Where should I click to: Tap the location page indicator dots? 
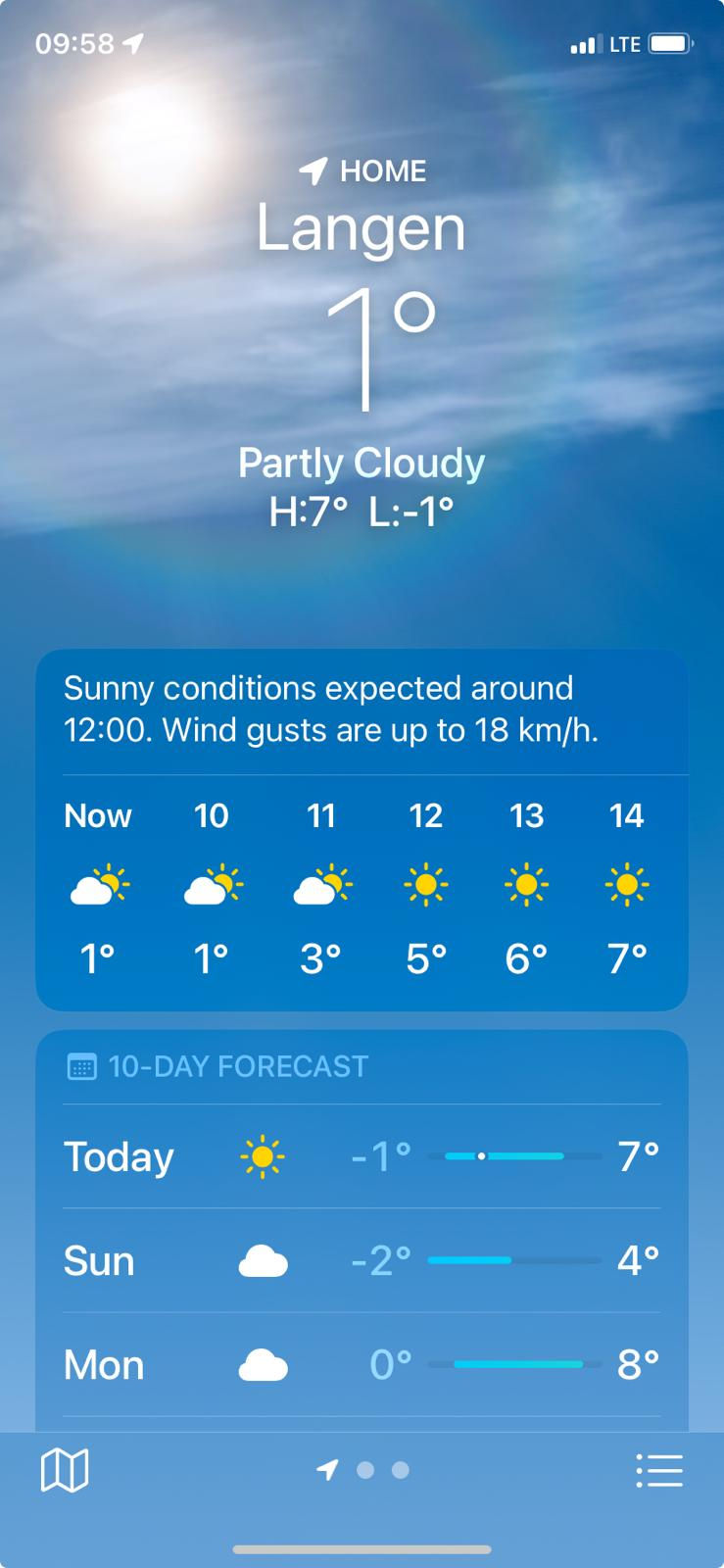(x=364, y=1470)
